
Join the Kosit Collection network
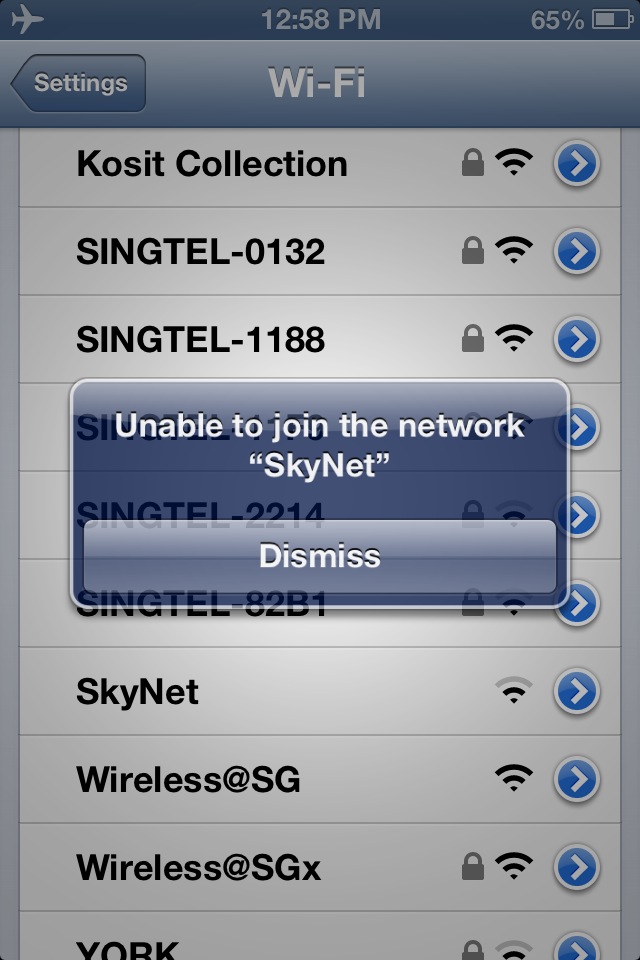tap(212, 164)
